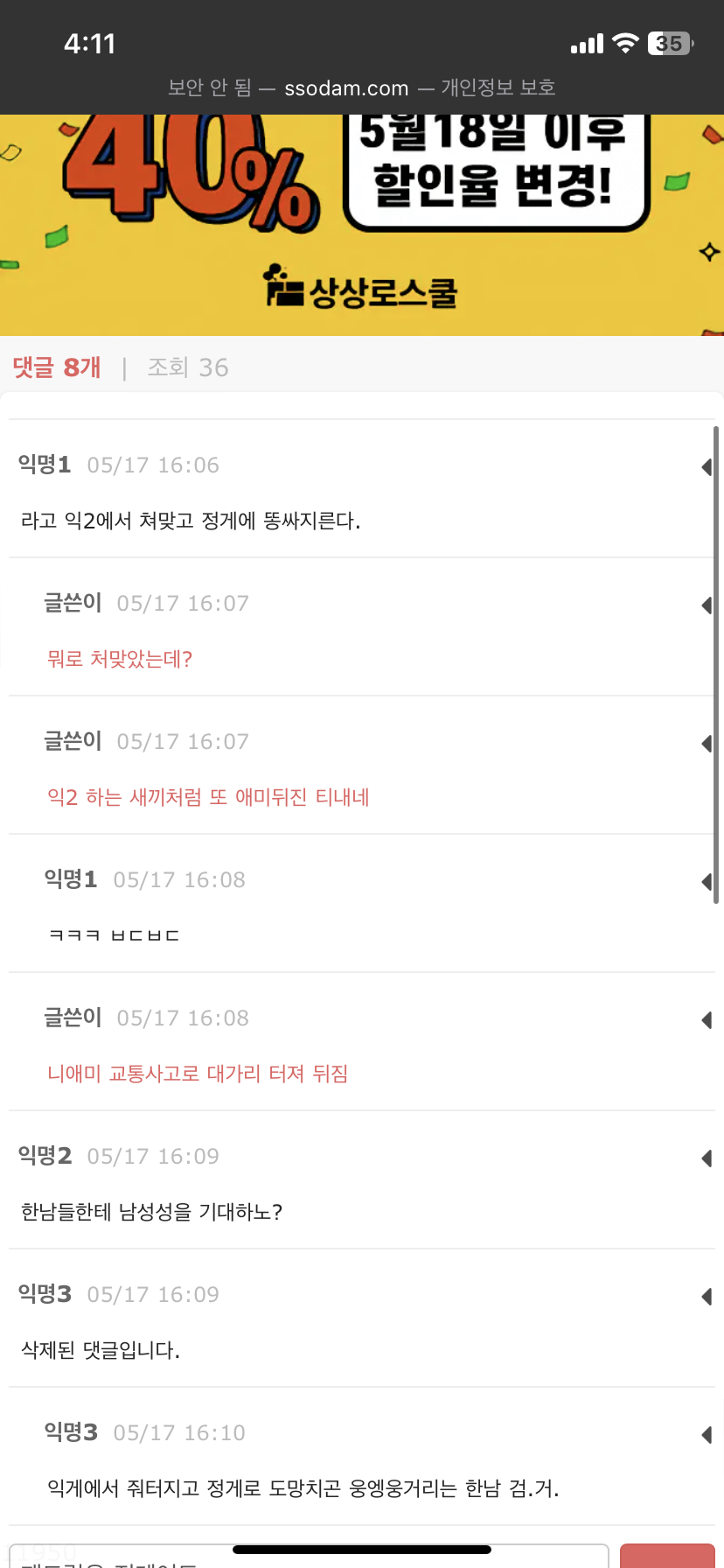Focus the comment input field

coord(308,1556)
